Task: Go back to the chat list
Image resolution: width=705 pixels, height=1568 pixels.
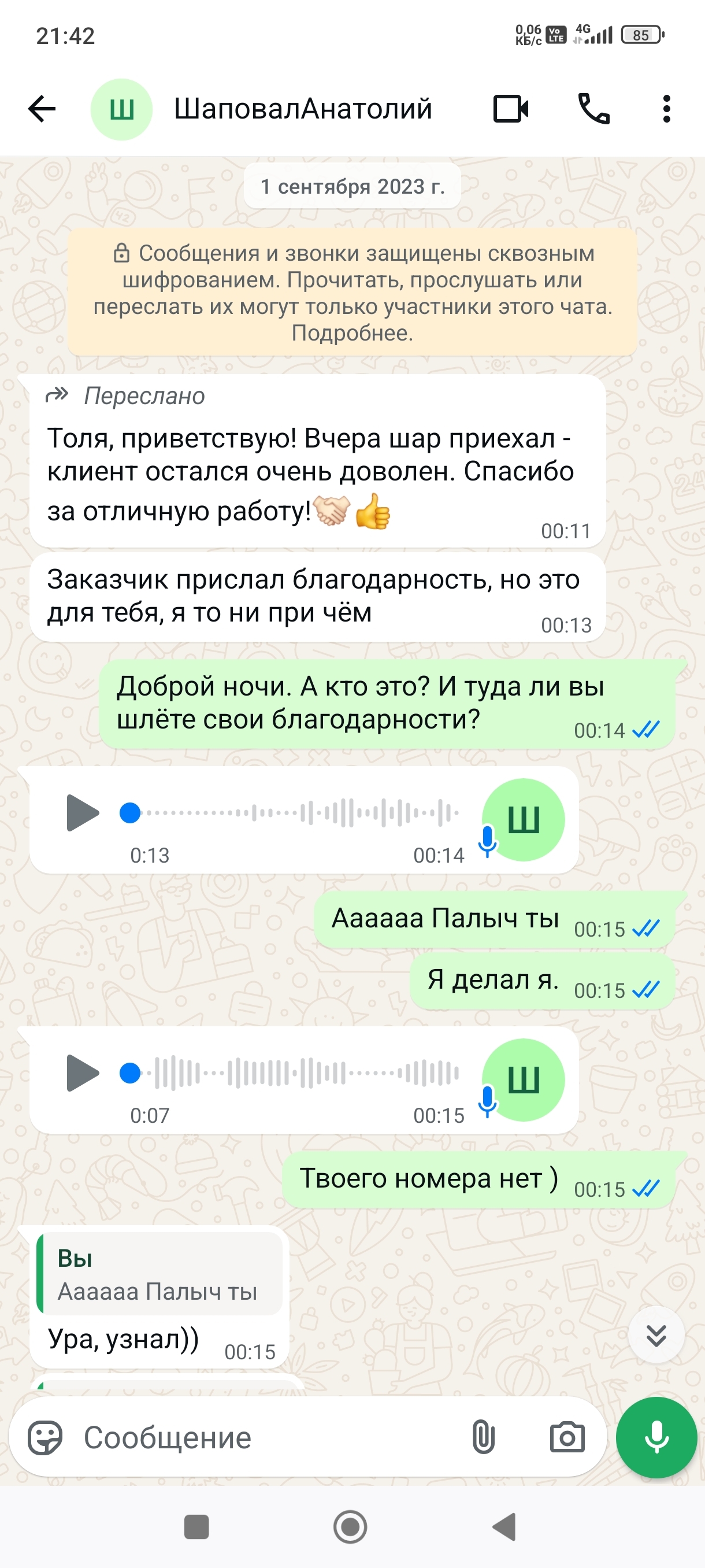Action: coord(42,110)
